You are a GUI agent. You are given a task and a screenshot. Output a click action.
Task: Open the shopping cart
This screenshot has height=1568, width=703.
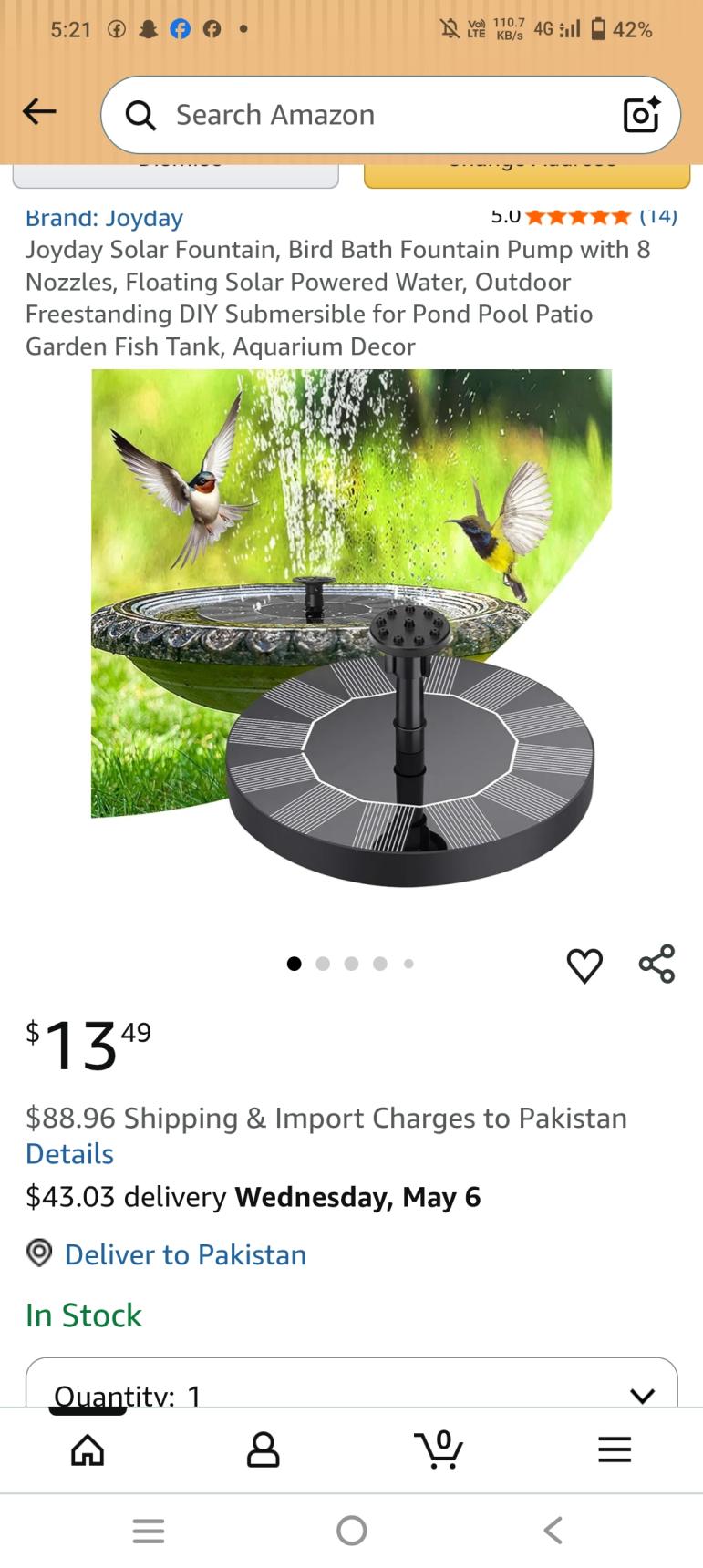(439, 1449)
